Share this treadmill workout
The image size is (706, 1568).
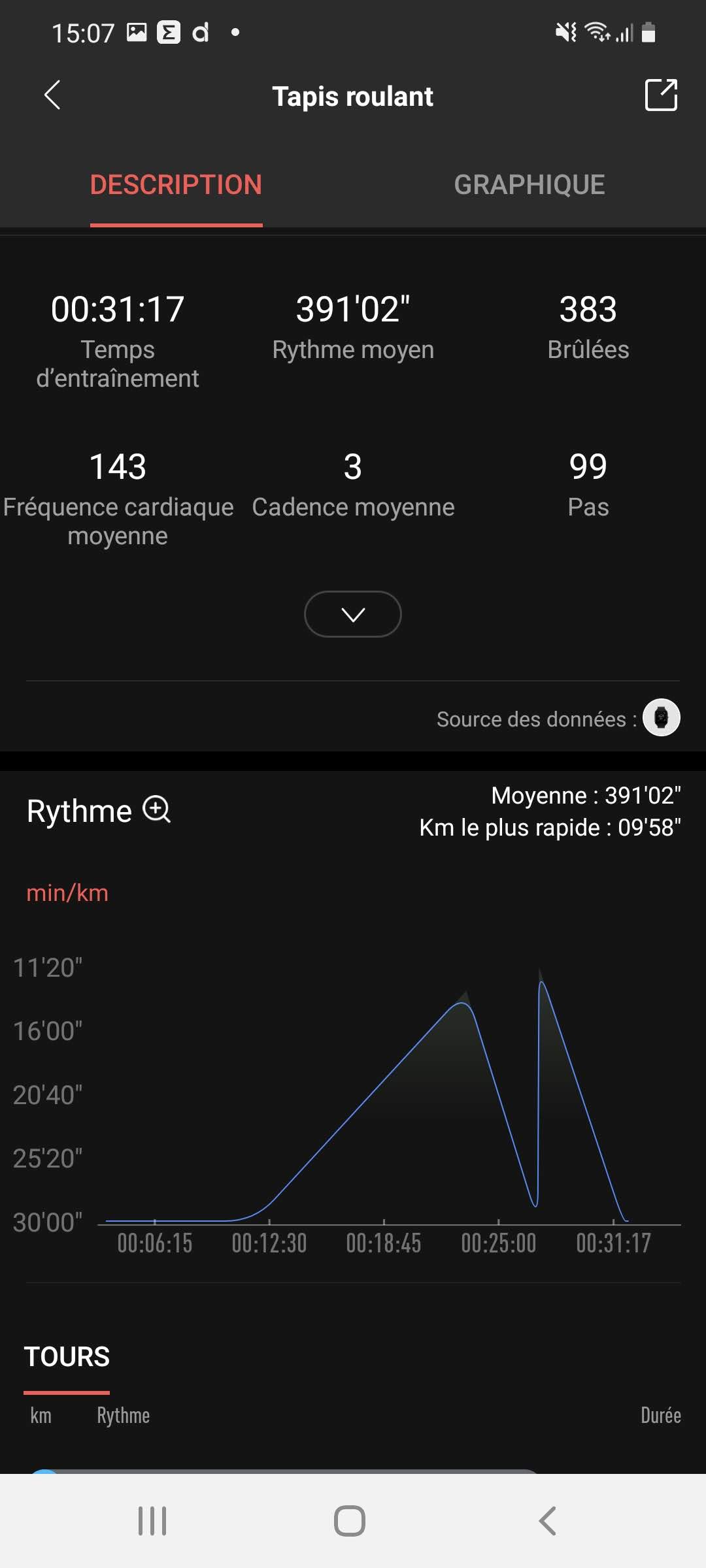click(x=661, y=95)
